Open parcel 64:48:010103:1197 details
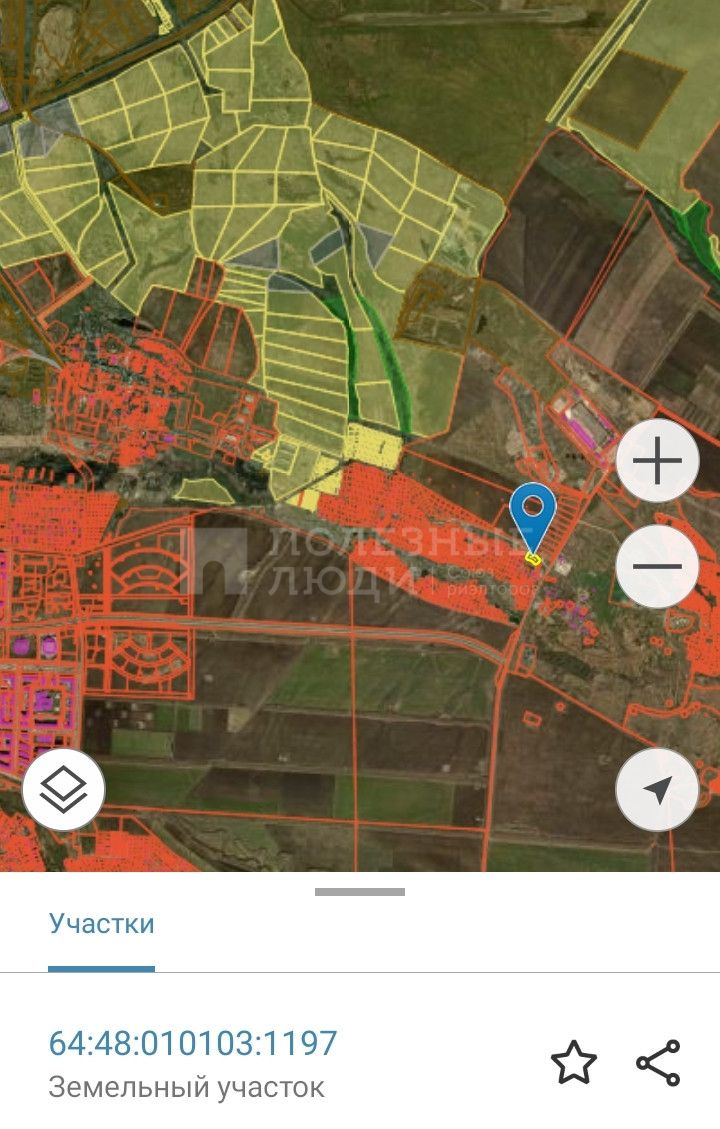The height and width of the screenshot is (1129, 720). point(193,1044)
